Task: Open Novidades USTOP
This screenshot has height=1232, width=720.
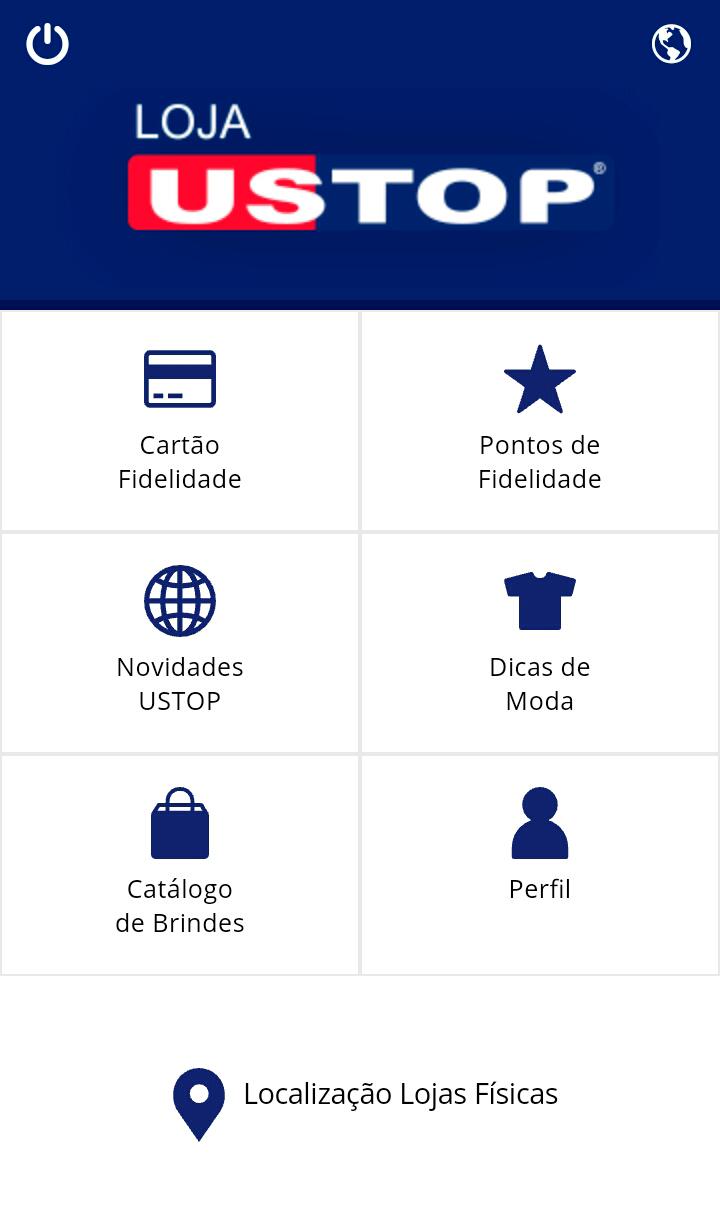Action: 180,643
